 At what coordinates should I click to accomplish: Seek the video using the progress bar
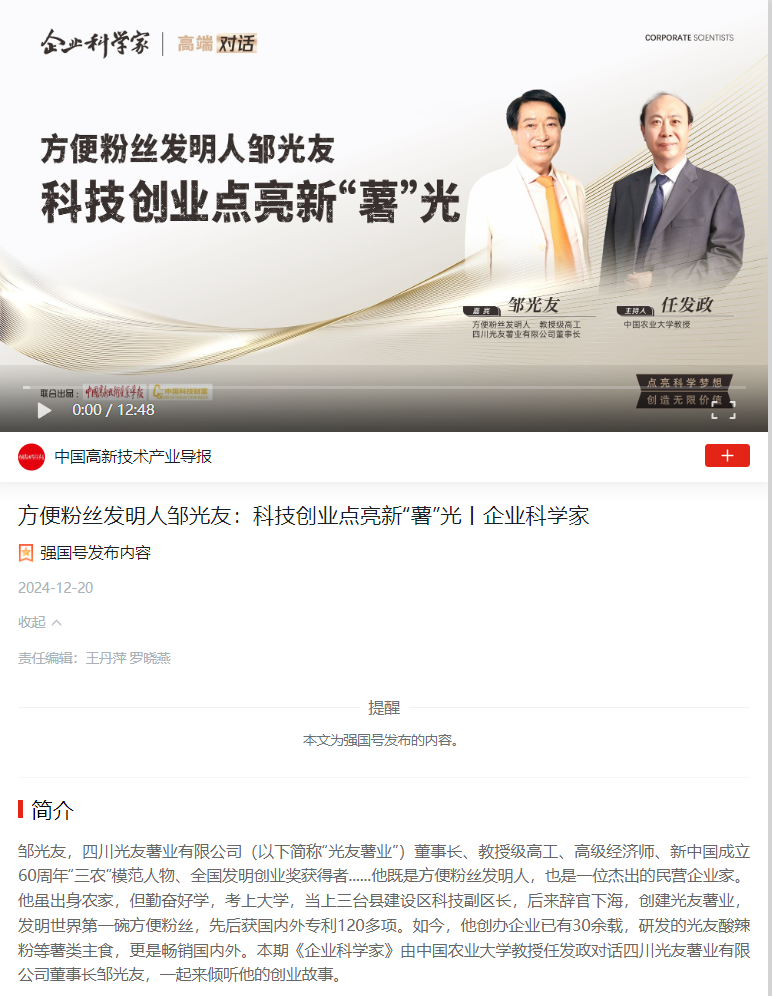coord(384,387)
